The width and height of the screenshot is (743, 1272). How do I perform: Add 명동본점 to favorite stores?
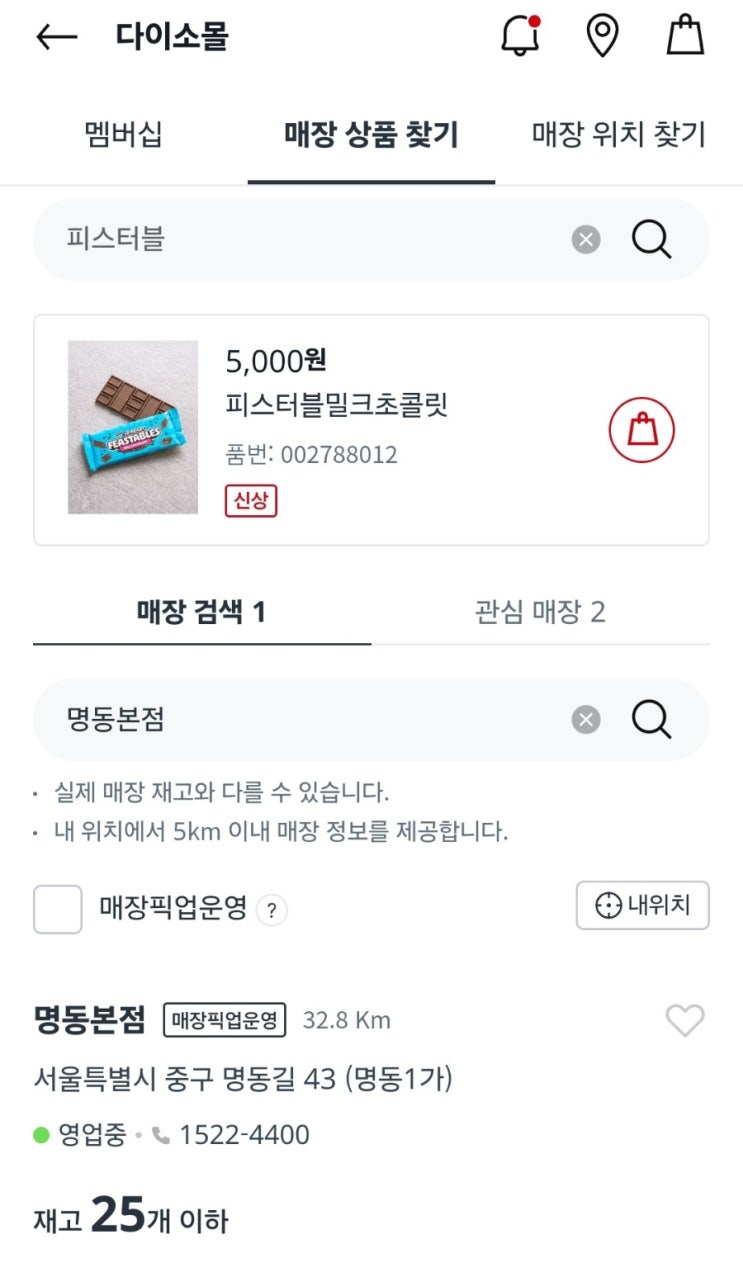click(685, 1021)
